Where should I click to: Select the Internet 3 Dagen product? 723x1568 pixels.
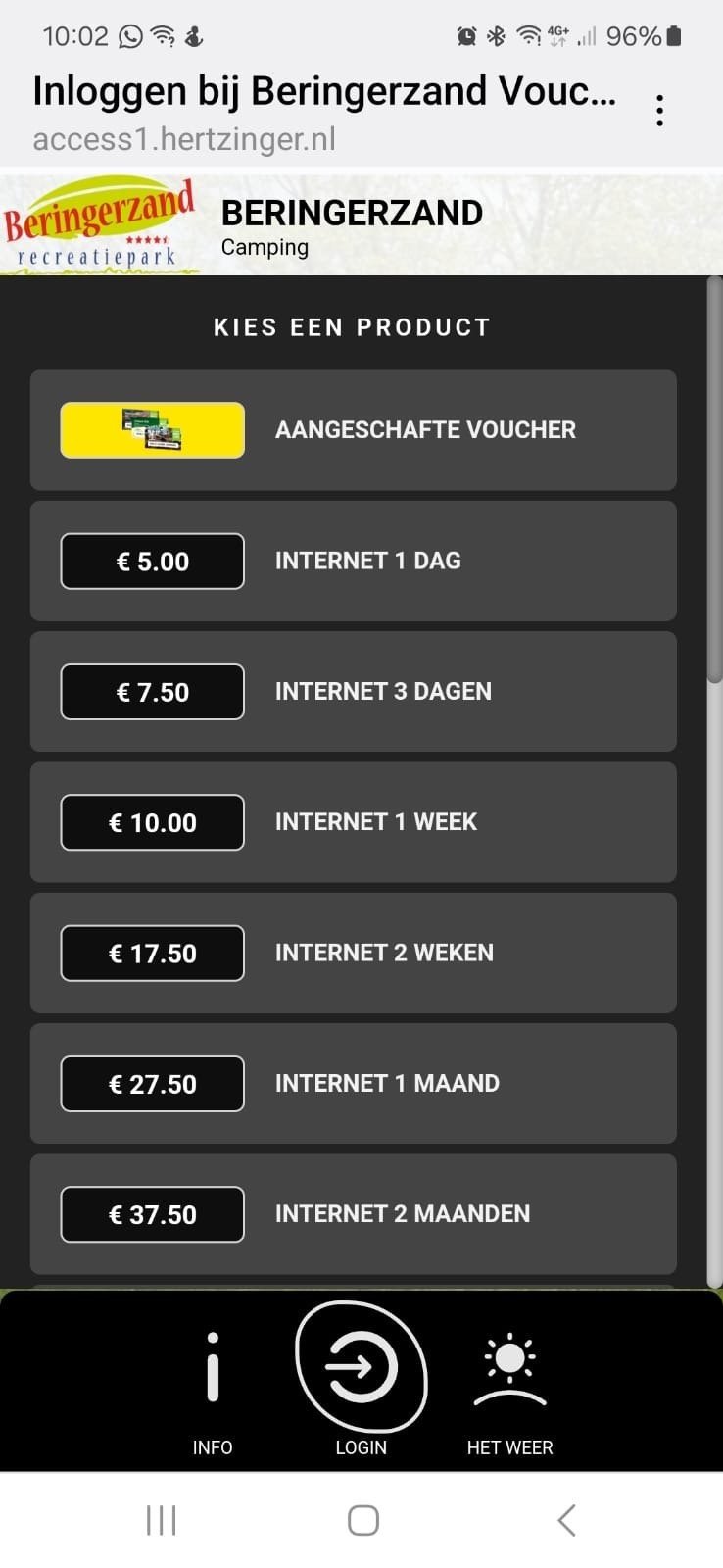(x=353, y=692)
